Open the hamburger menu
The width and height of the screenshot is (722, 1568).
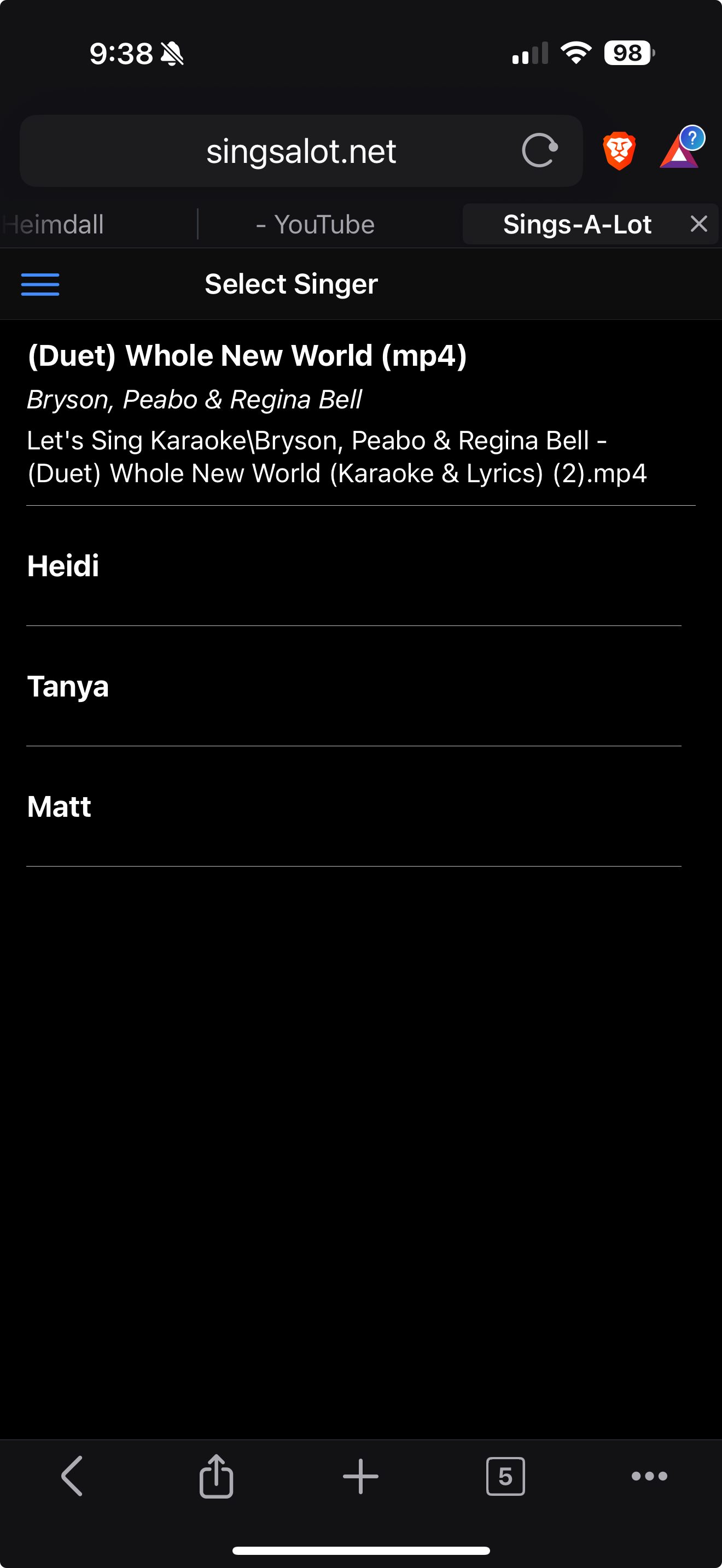[40, 284]
